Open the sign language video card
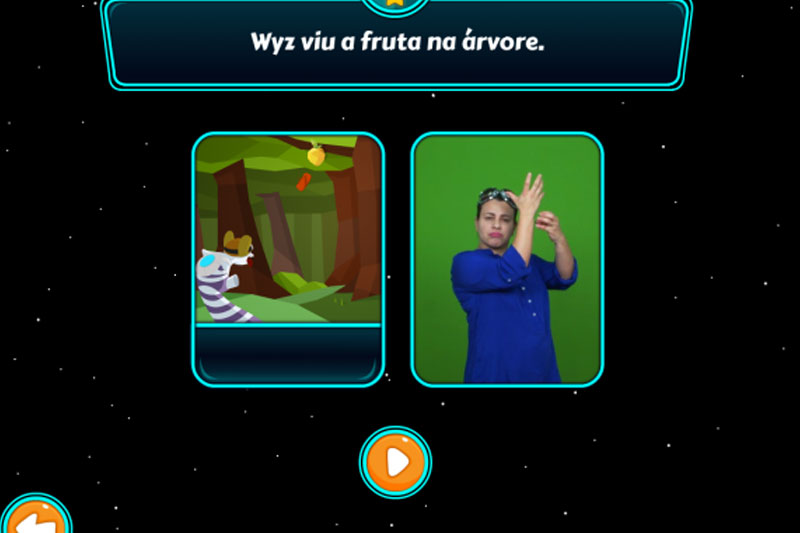Viewport: 800px width, 533px height. point(508,259)
